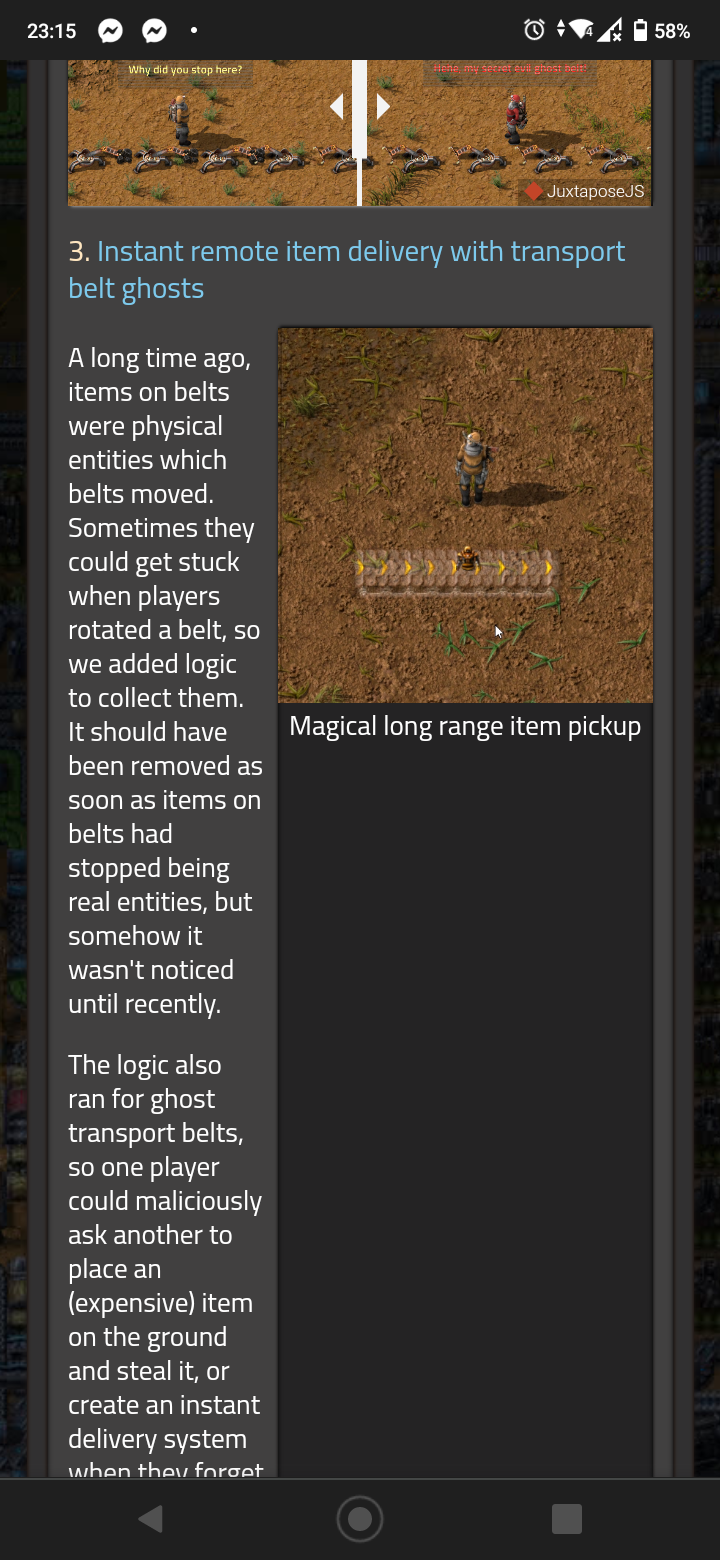Go to the home screen
Screen dimensions: 720x1560
[x=360, y=1520]
